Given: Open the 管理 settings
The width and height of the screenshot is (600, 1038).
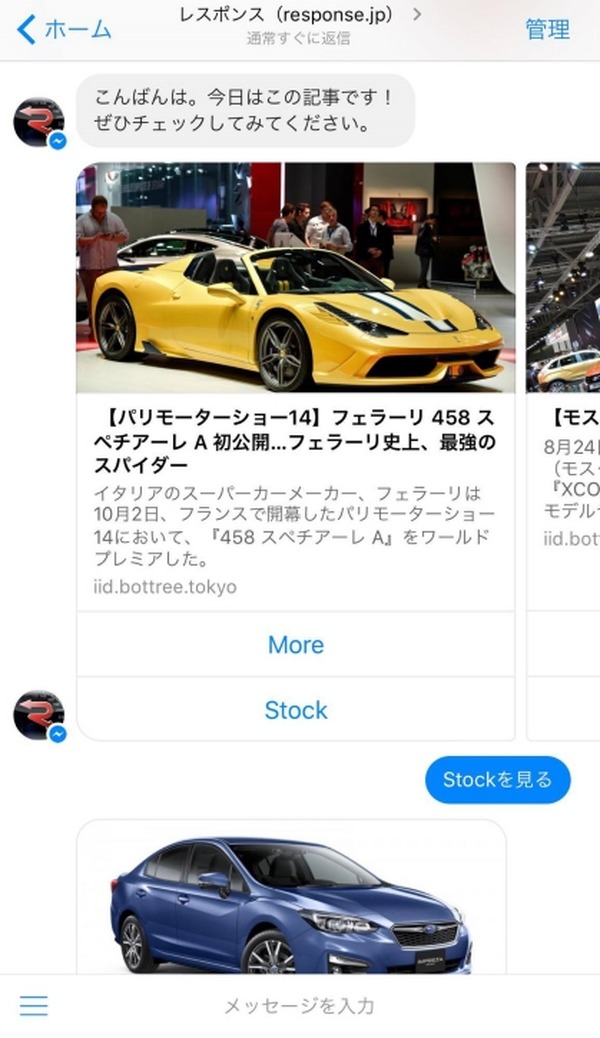Looking at the screenshot, I should (547, 30).
